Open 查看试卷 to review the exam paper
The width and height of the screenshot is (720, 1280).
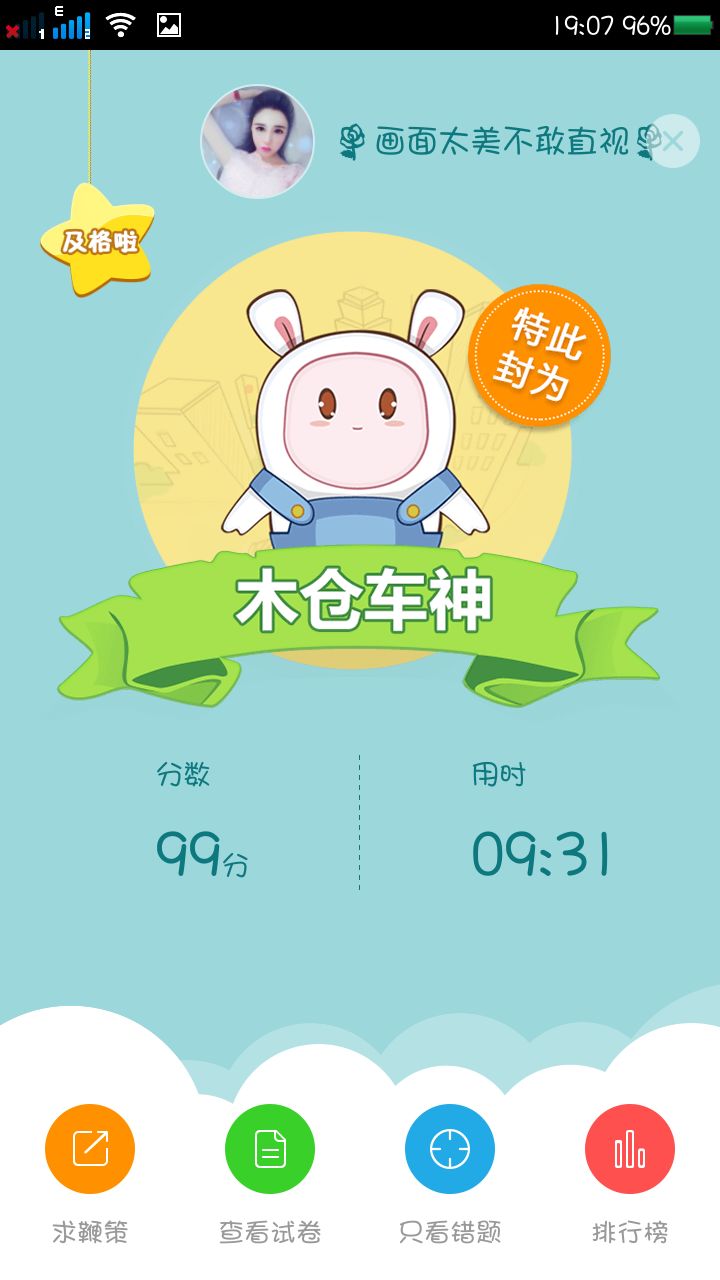(x=270, y=1149)
